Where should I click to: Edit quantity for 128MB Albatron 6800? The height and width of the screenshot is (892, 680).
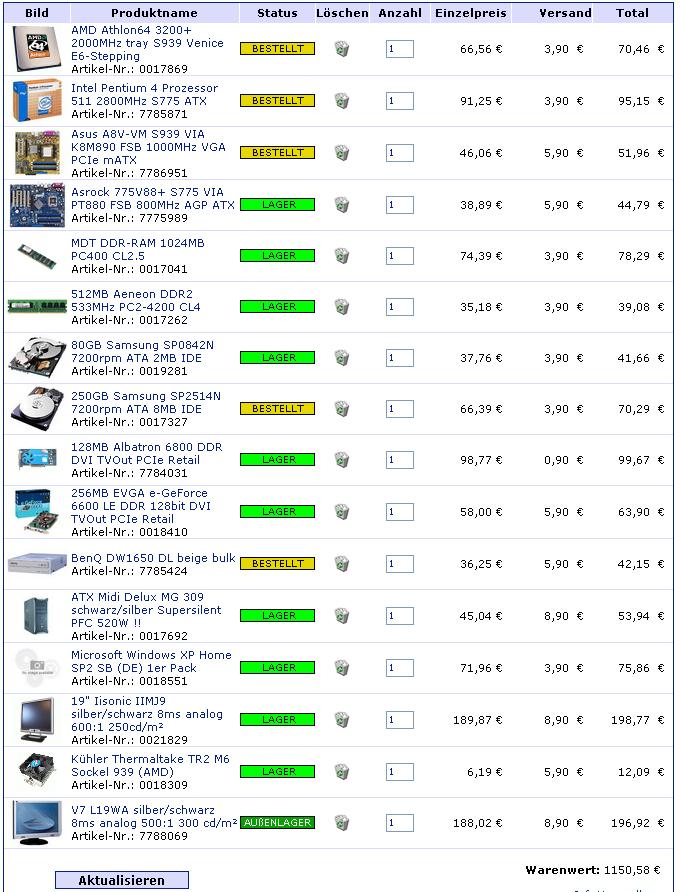(x=399, y=460)
